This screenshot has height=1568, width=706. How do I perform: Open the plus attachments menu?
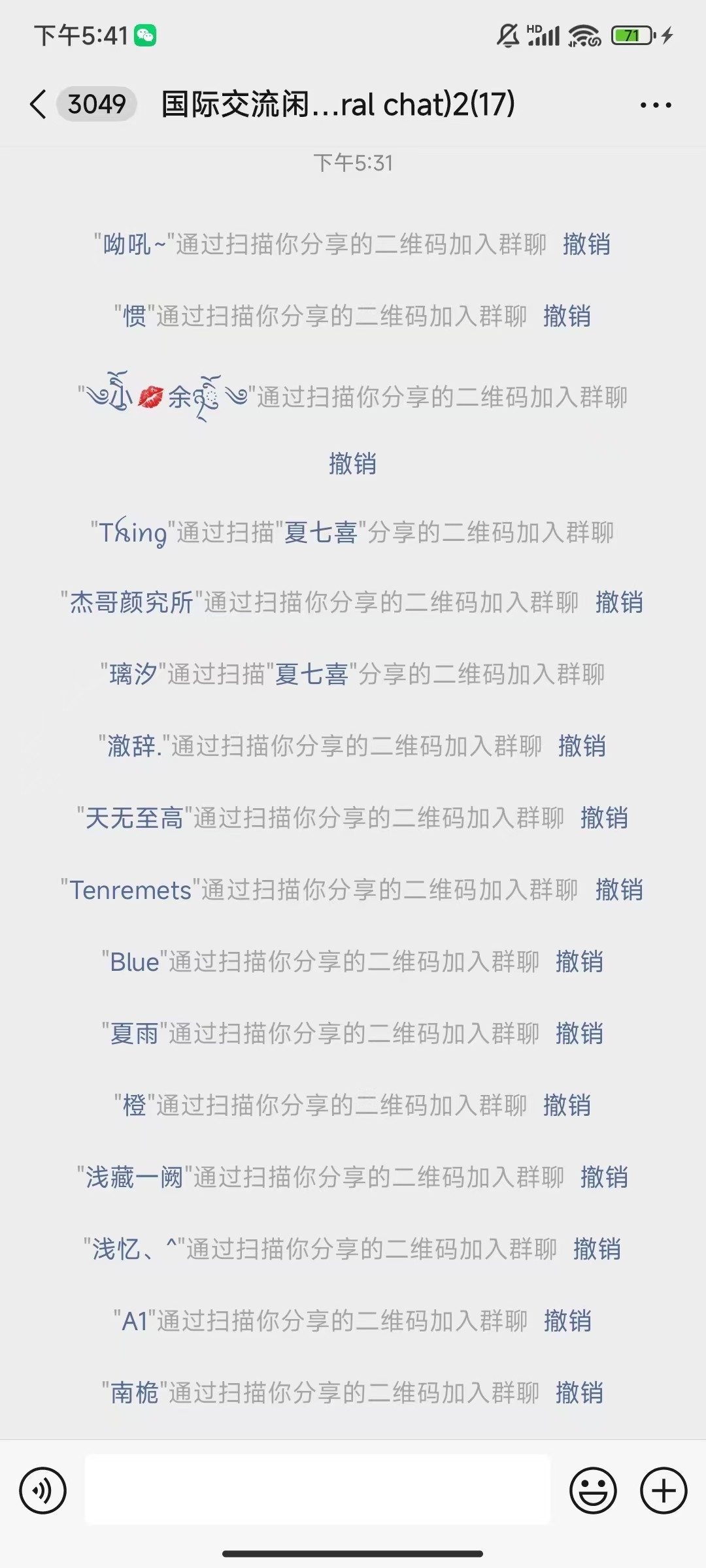[663, 1490]
